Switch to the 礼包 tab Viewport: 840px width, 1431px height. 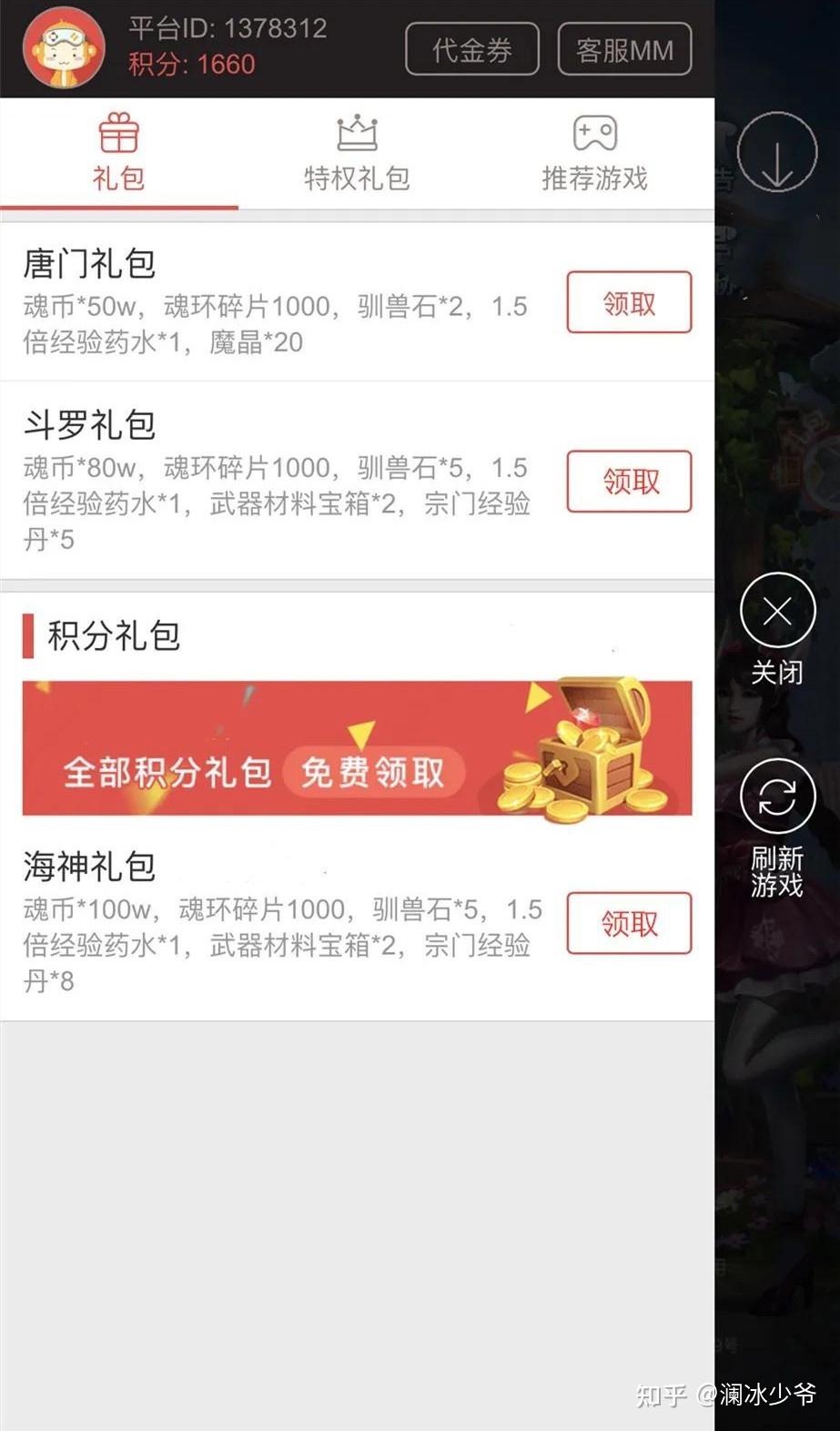(x=118, y=178)
